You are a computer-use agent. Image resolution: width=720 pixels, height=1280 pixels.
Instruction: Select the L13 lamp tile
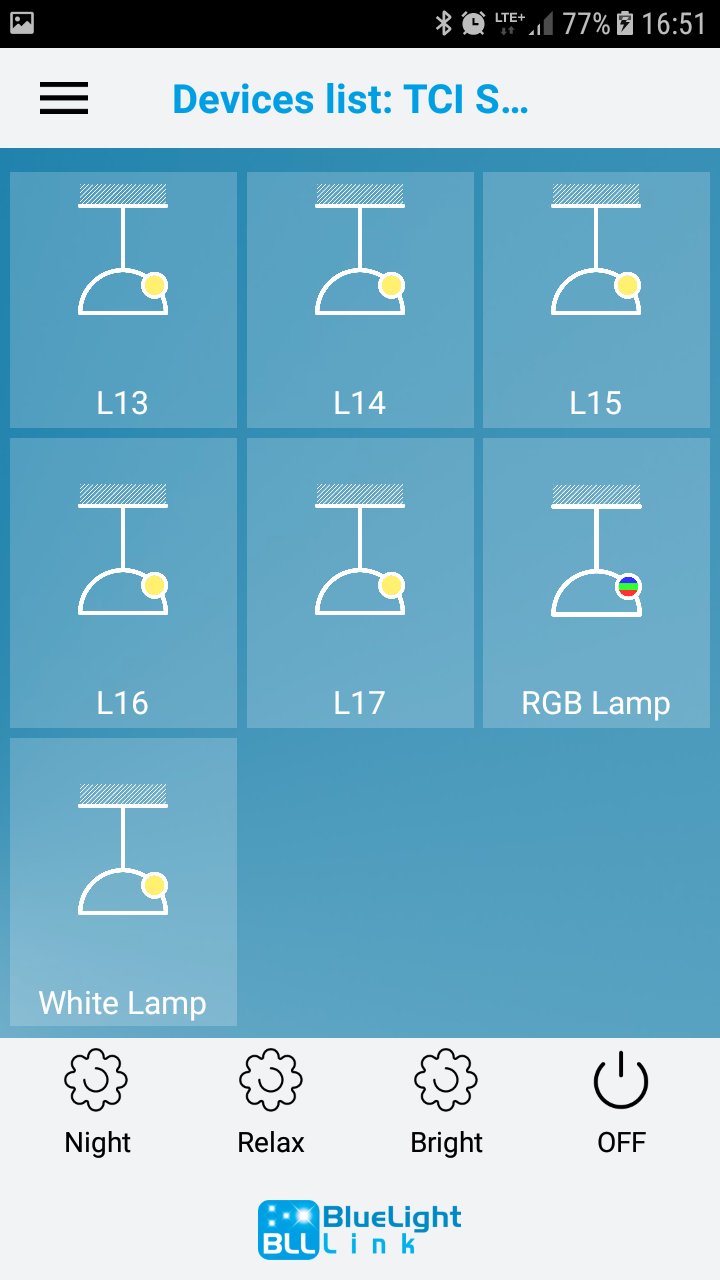(123, 300)
